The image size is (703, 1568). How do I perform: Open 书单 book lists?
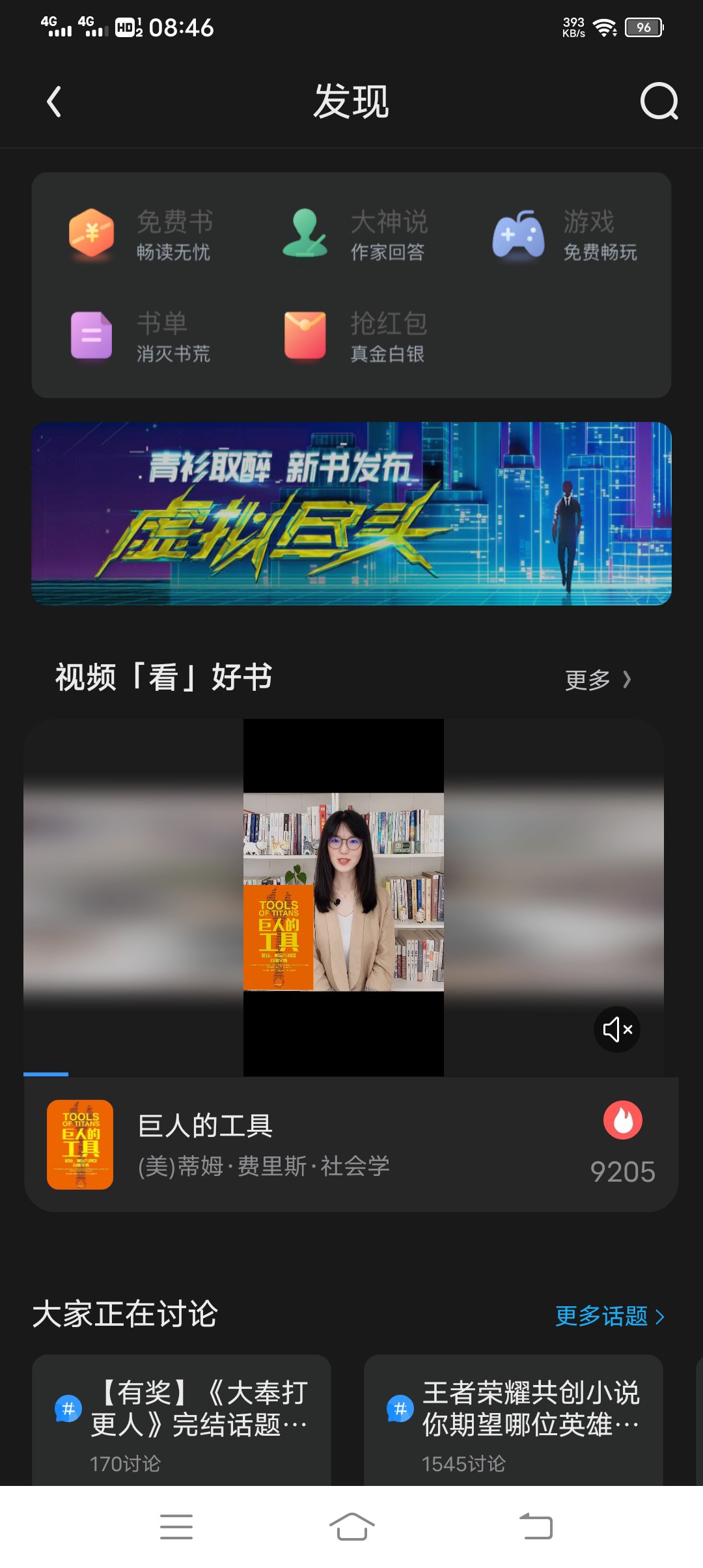pyautogui.click(x=140, y=337)
